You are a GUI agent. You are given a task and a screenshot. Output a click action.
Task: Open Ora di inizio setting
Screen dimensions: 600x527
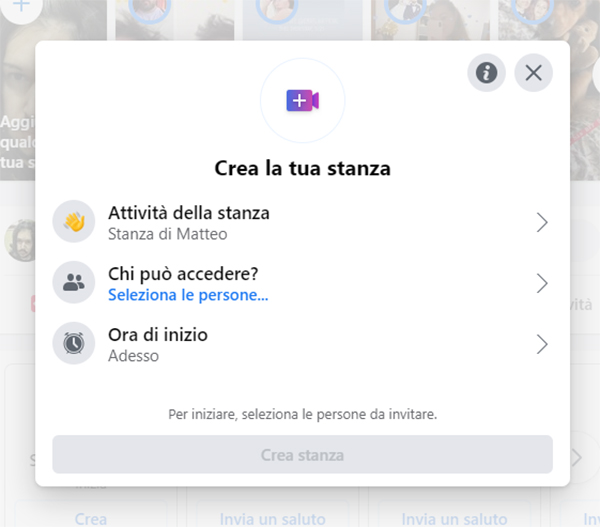[302, 345]
